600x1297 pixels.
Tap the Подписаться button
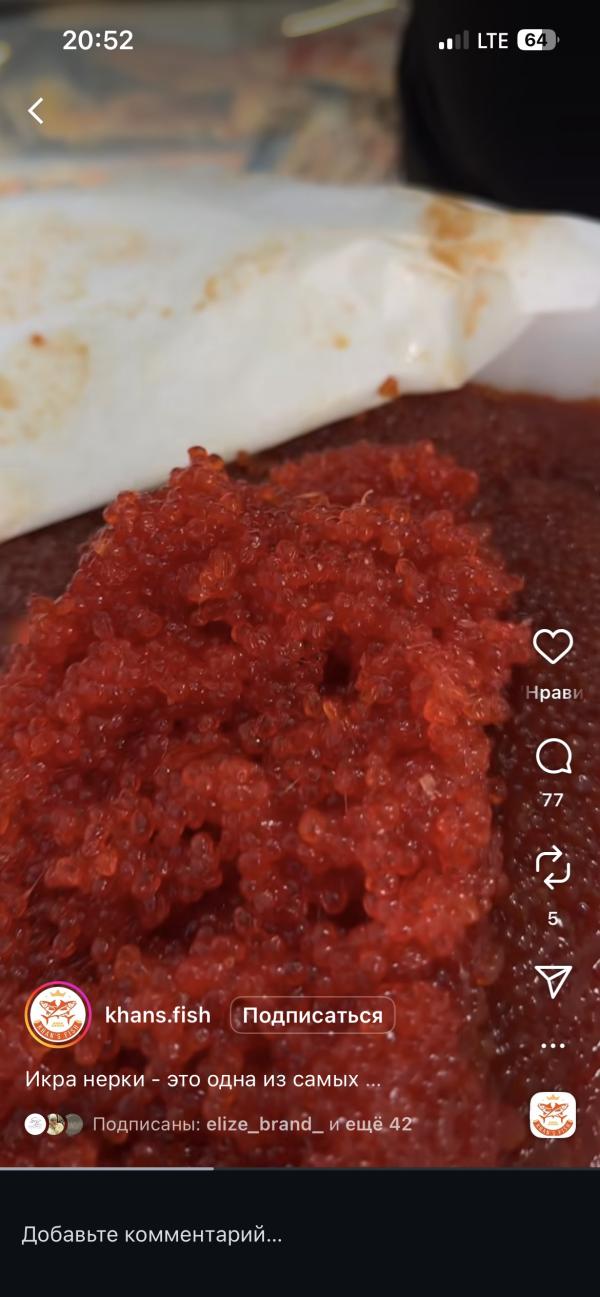(x=312, y=1015)
